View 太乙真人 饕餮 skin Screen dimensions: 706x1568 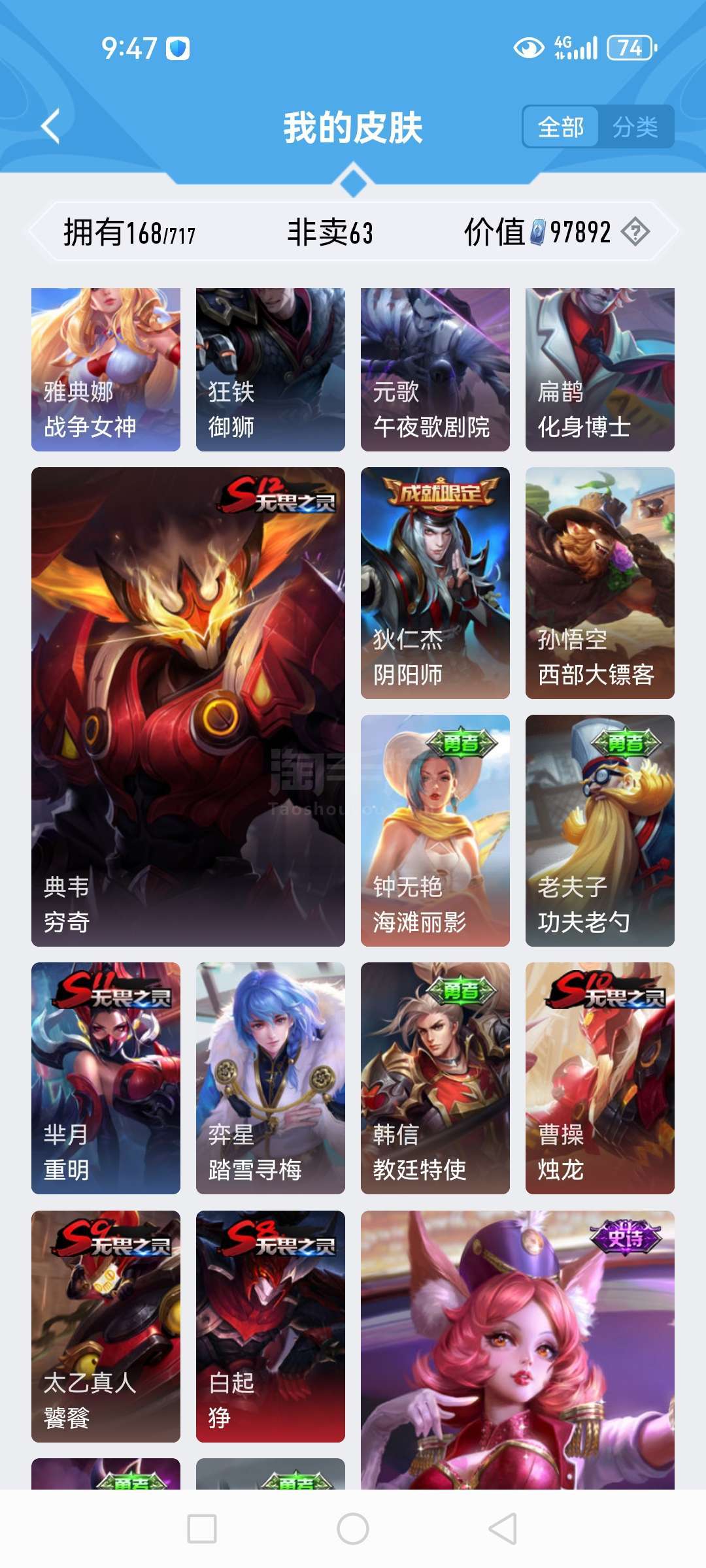106,1326
